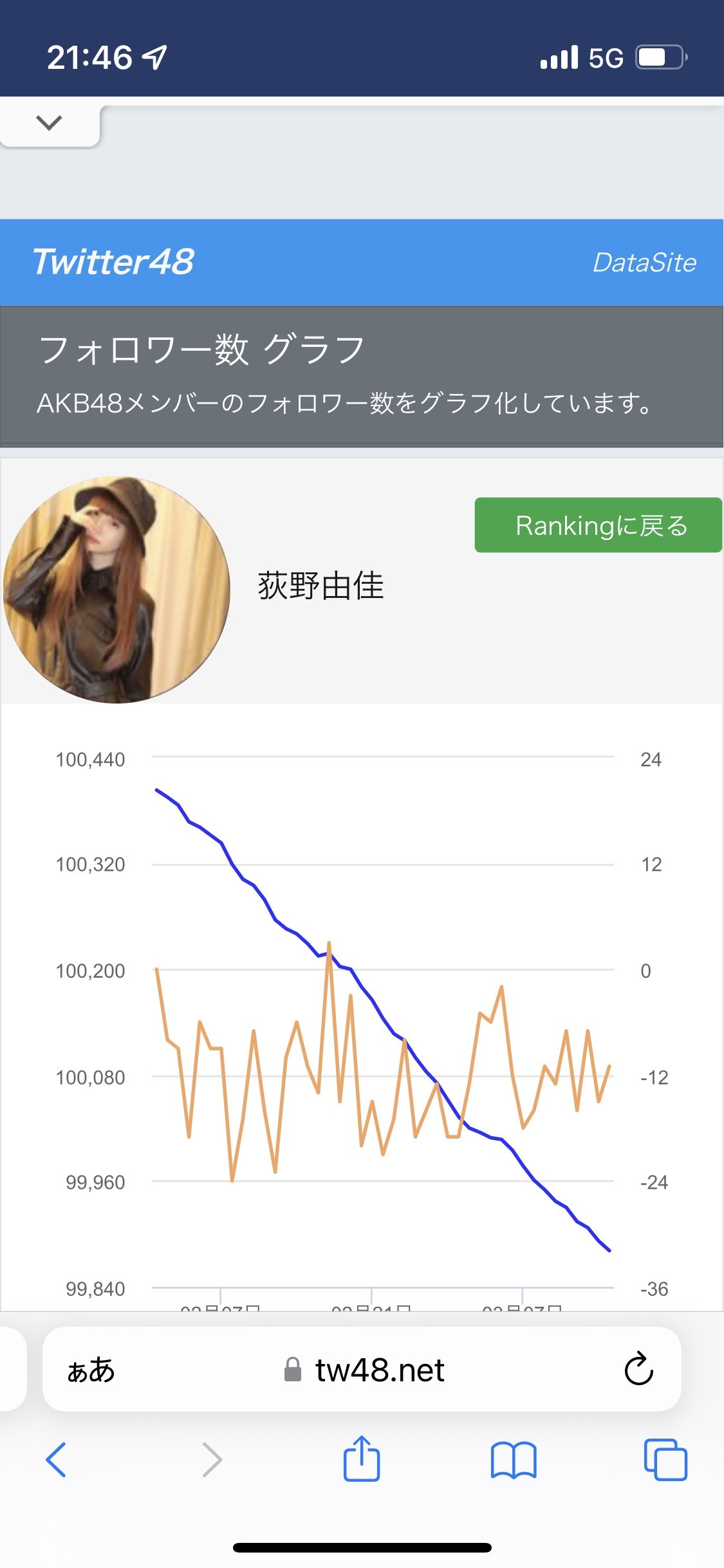Open Safari bookmarks
724x1568 pixels.
pos(513,1459)
